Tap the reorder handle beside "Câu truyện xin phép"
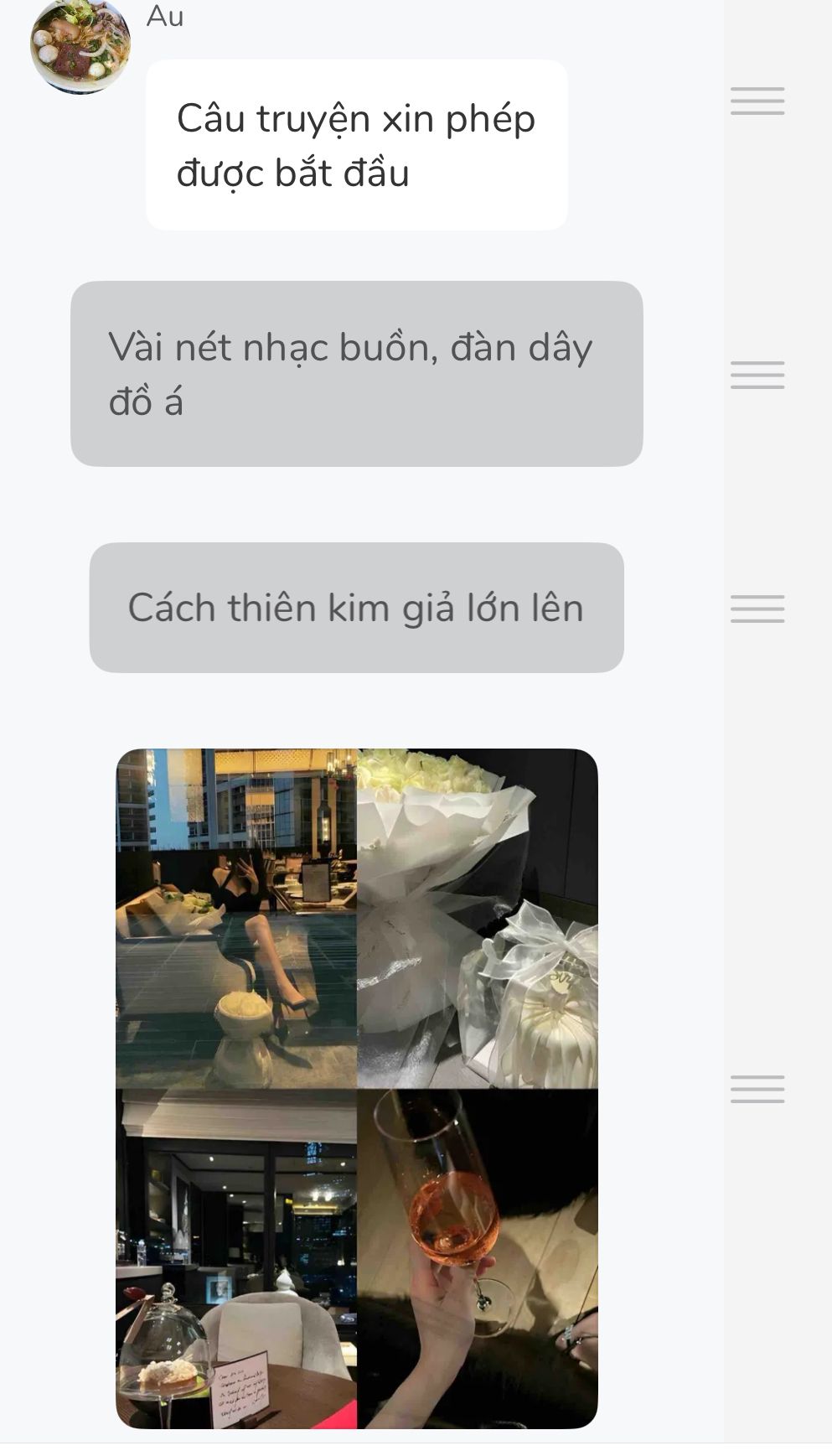 pos(757,101)
